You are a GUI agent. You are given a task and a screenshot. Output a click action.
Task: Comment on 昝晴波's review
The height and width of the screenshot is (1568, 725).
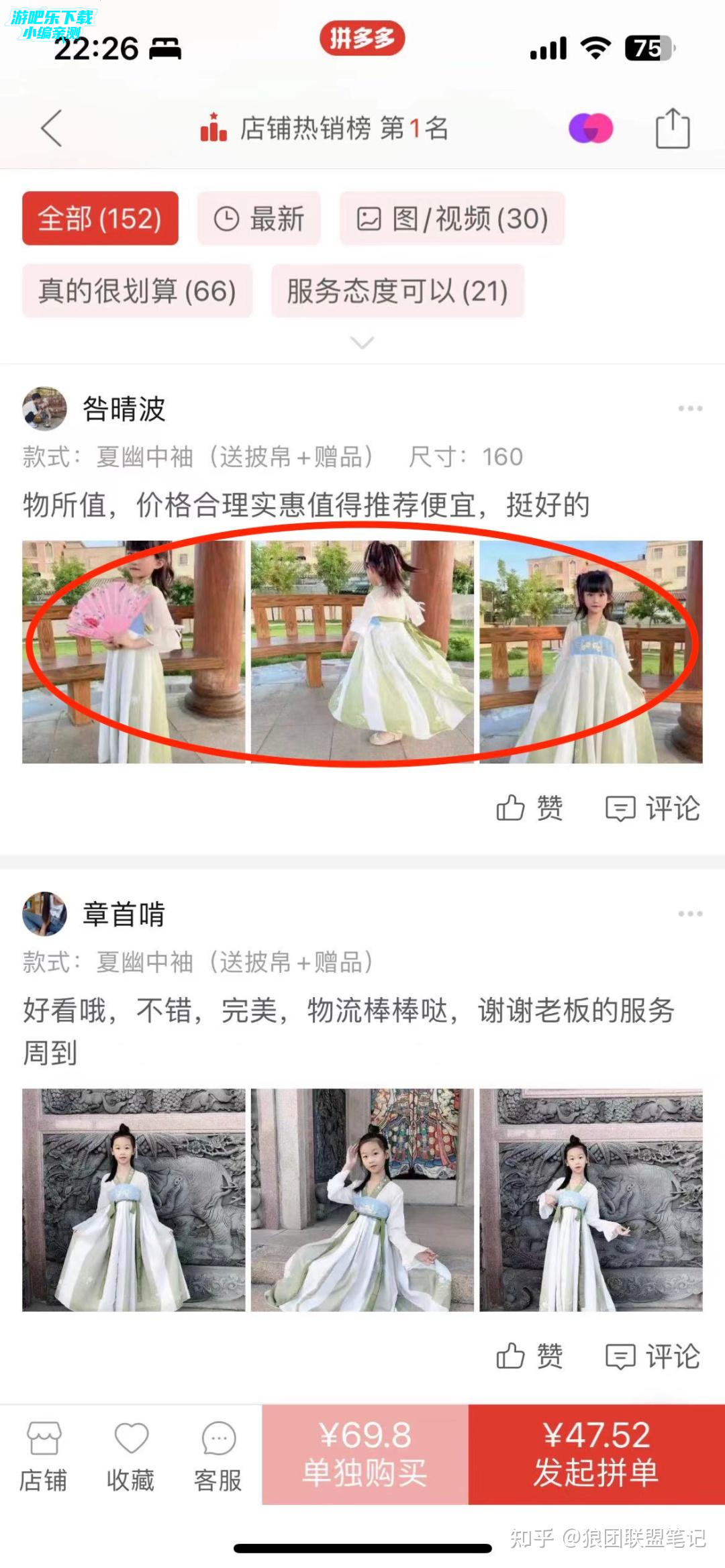point(652,808)
